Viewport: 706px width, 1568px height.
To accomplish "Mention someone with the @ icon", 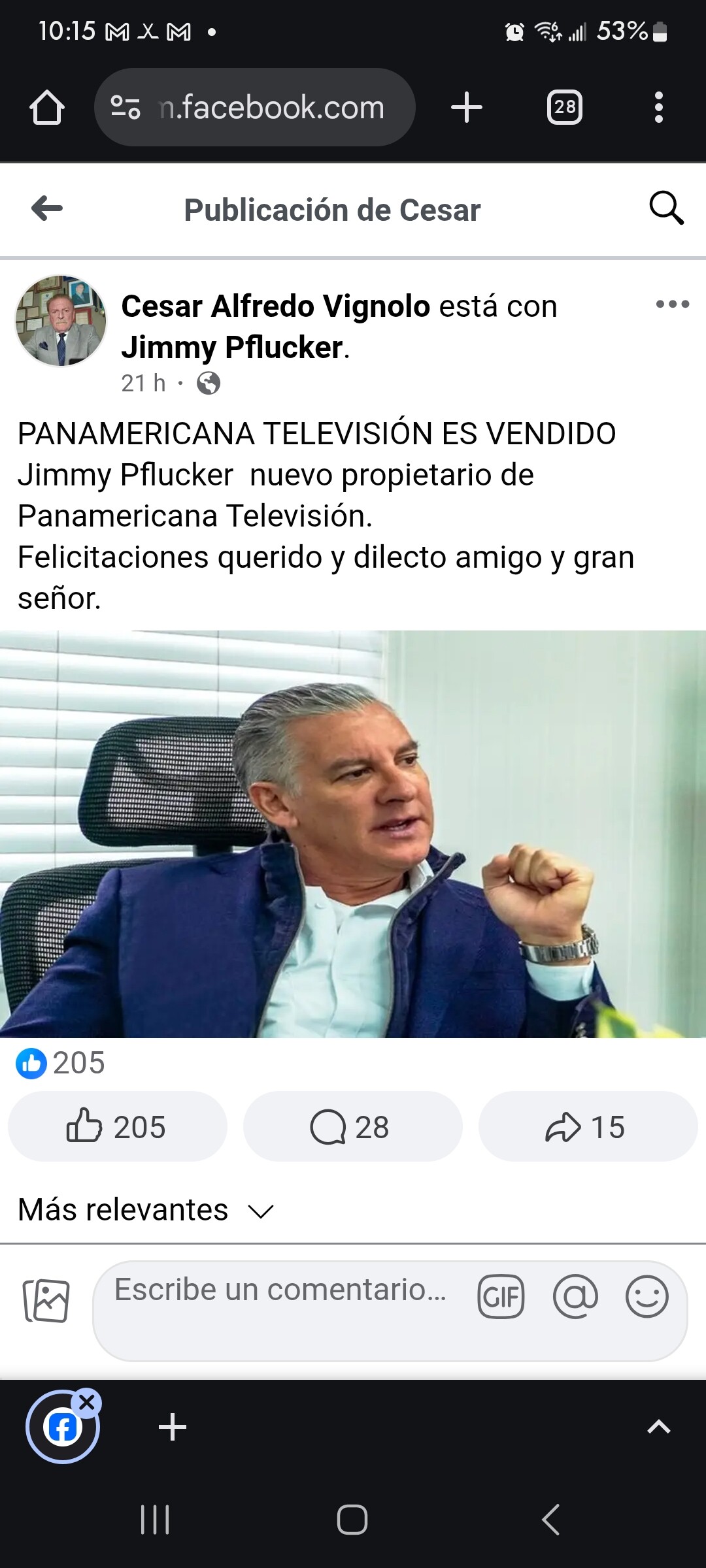I will (575, 1297).
